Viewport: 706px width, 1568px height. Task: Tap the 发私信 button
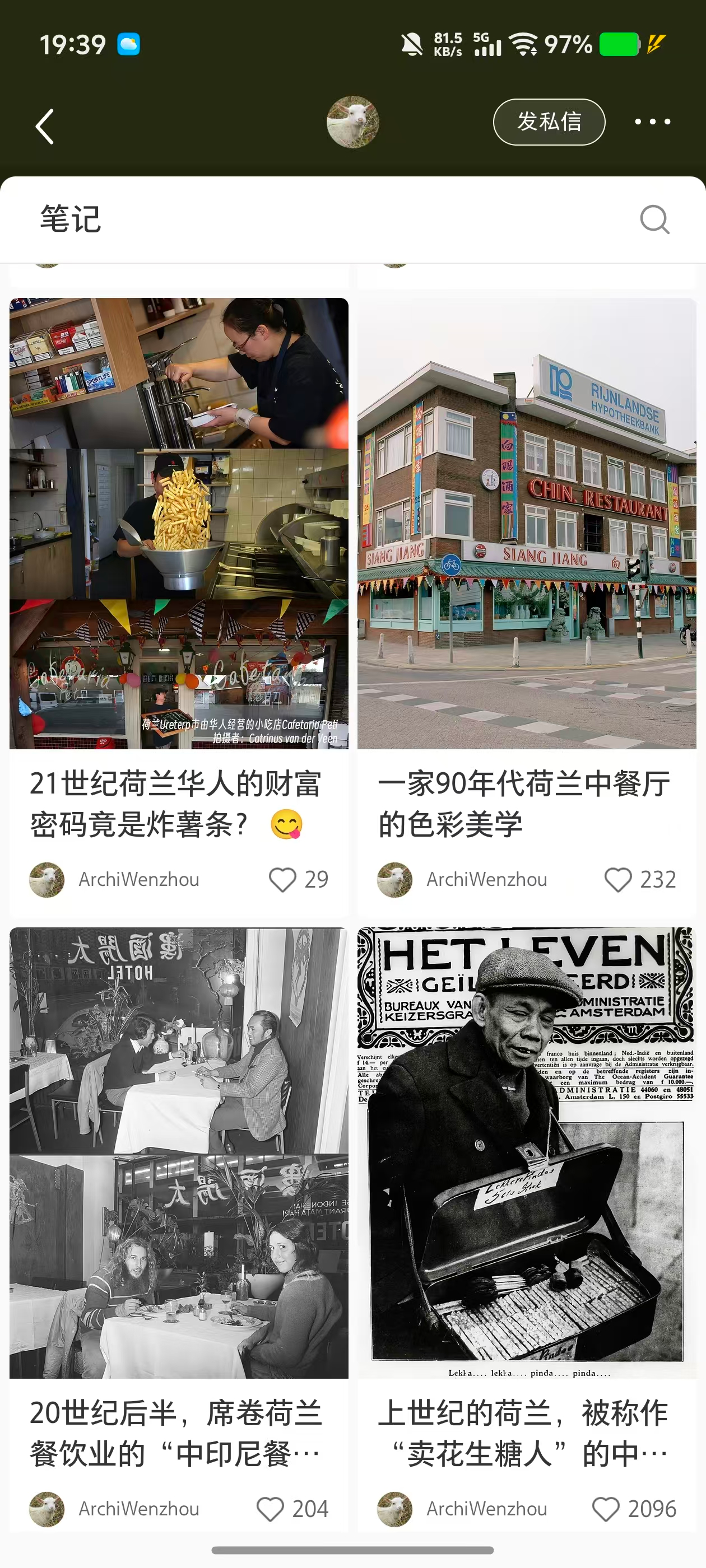click(549, 122)
